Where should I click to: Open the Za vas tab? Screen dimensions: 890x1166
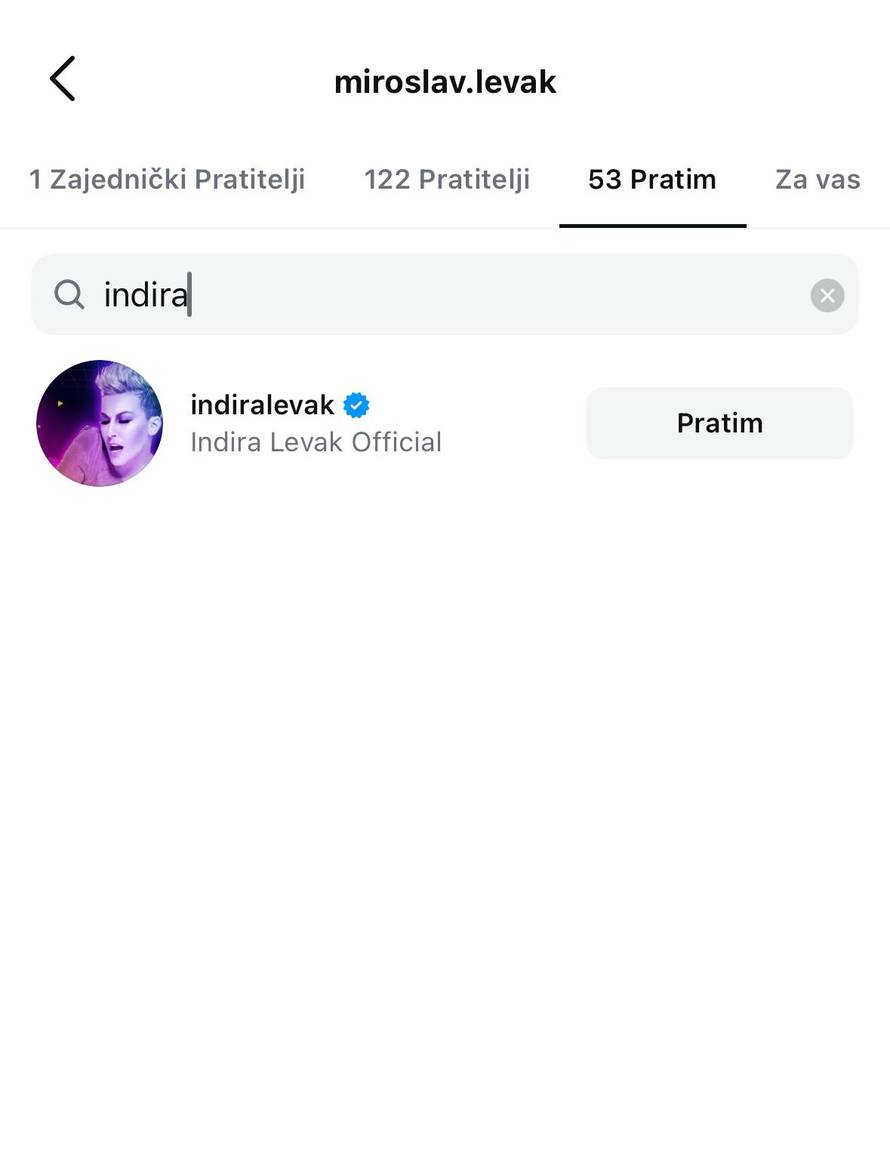point(817,179)
